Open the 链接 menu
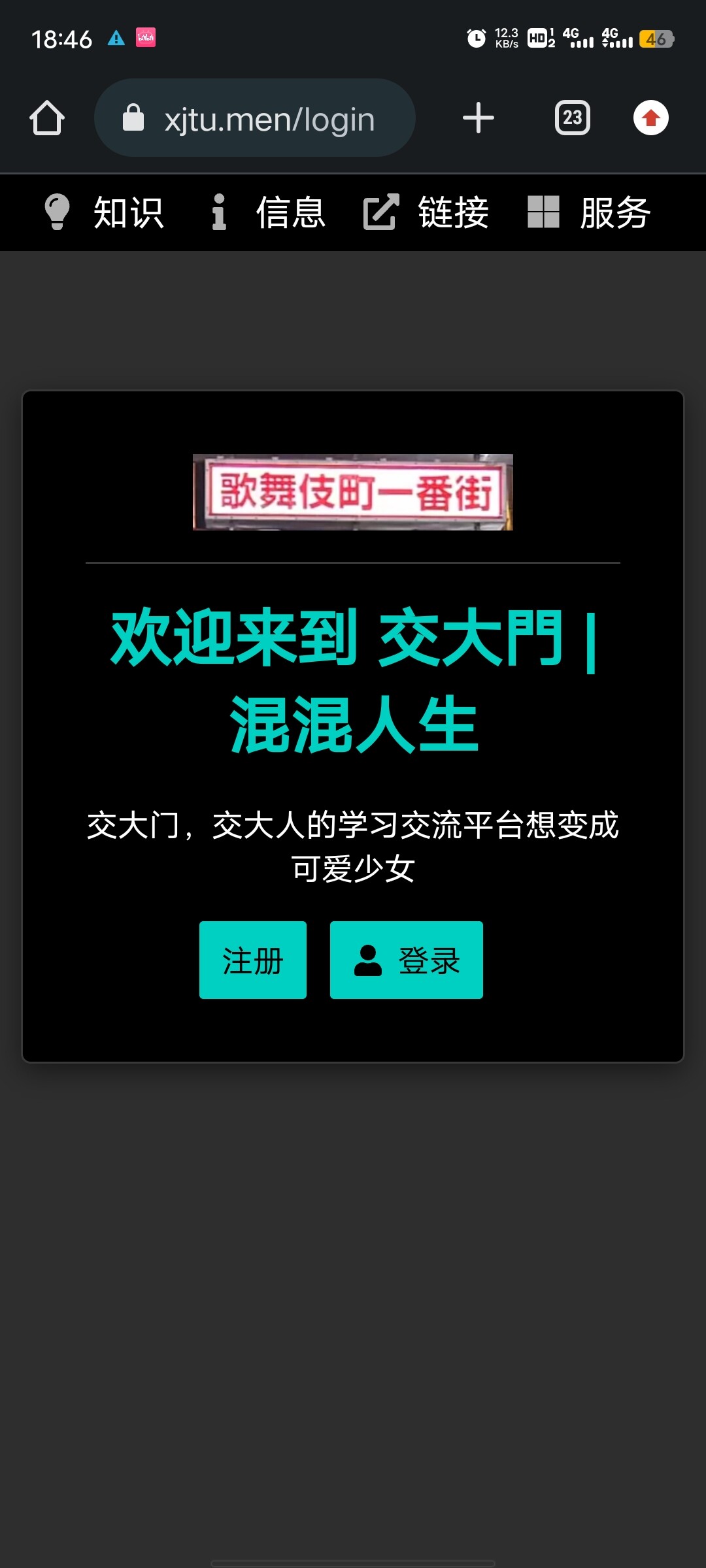Image resolution: width=706 pixels, height=1568 pixels. [426, 212]
